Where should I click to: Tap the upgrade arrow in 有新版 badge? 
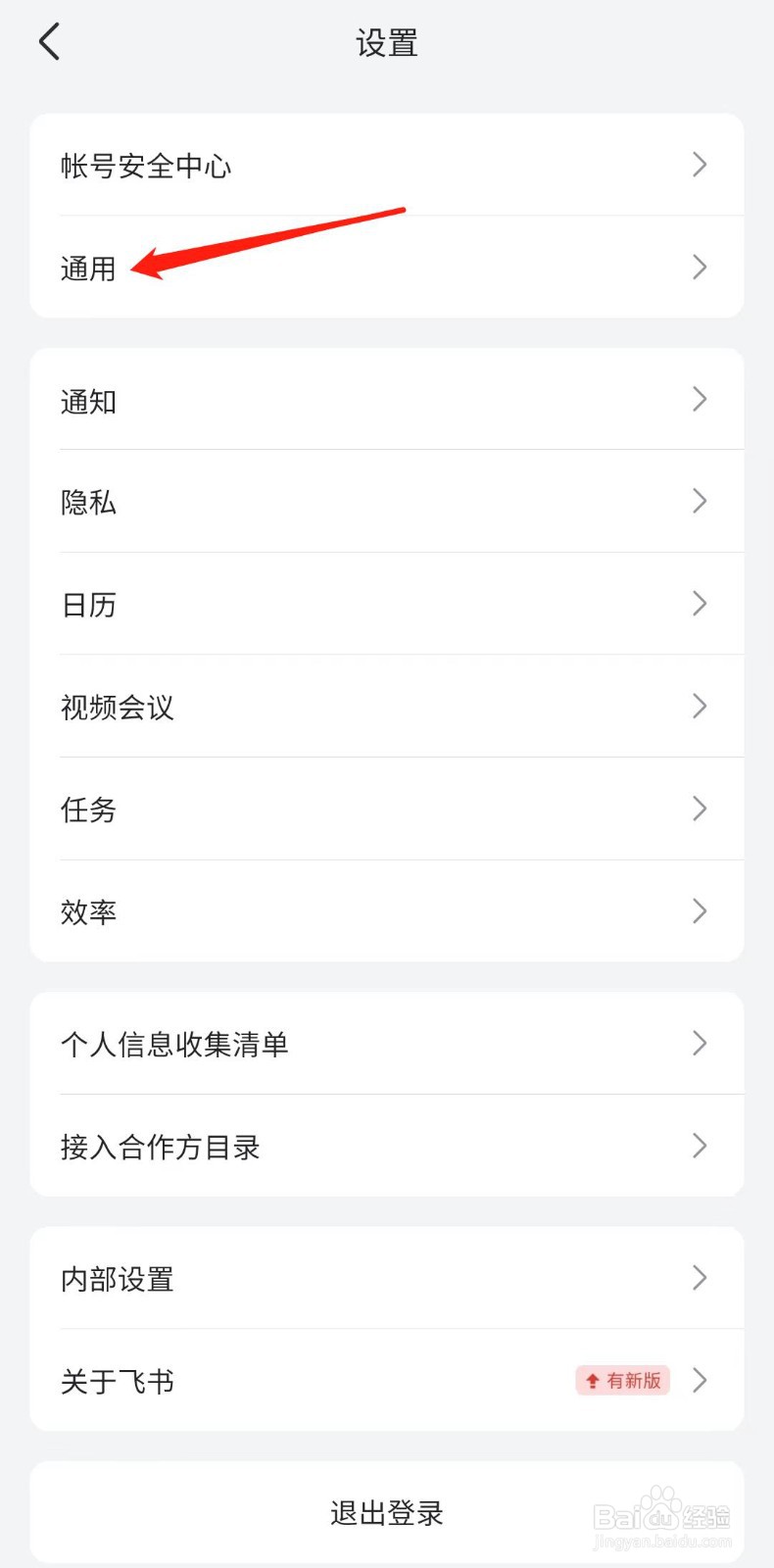coord(592,1381)
